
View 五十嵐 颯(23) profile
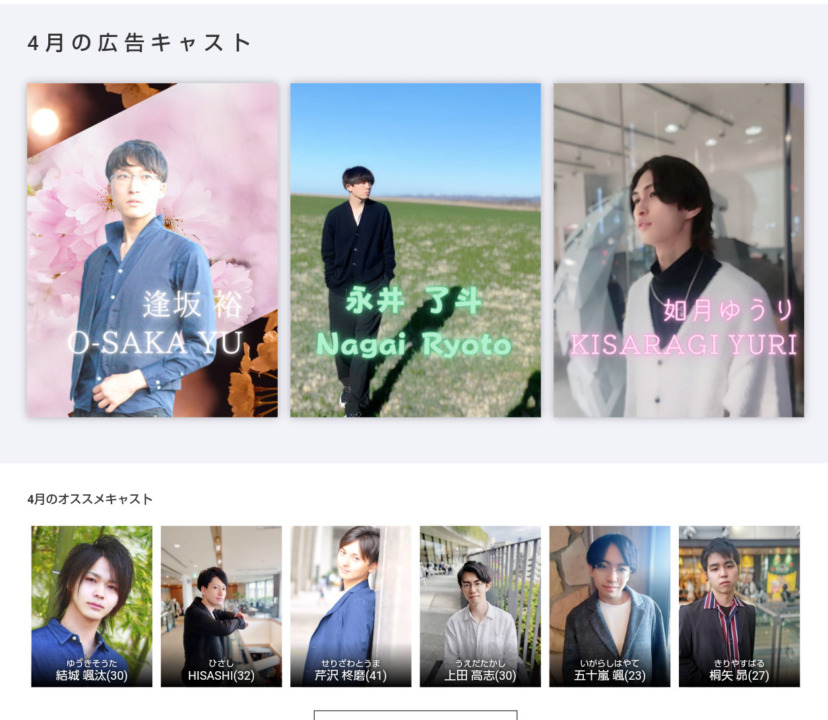(x=609, y=606)
